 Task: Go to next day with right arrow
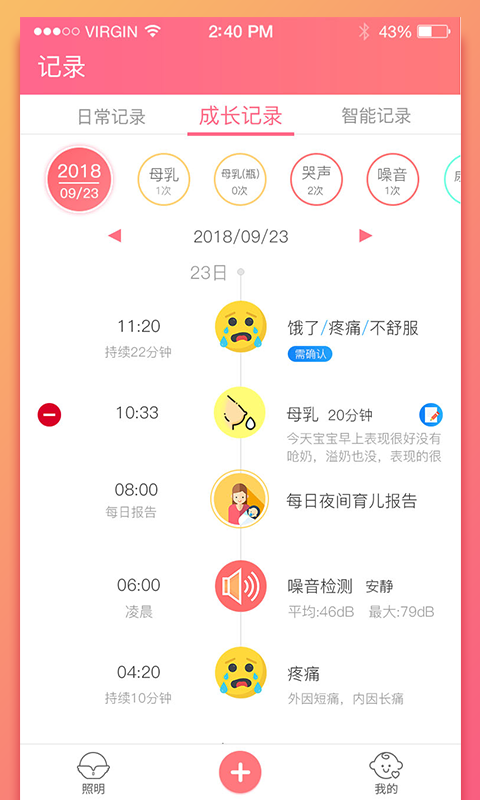point(366,236)
